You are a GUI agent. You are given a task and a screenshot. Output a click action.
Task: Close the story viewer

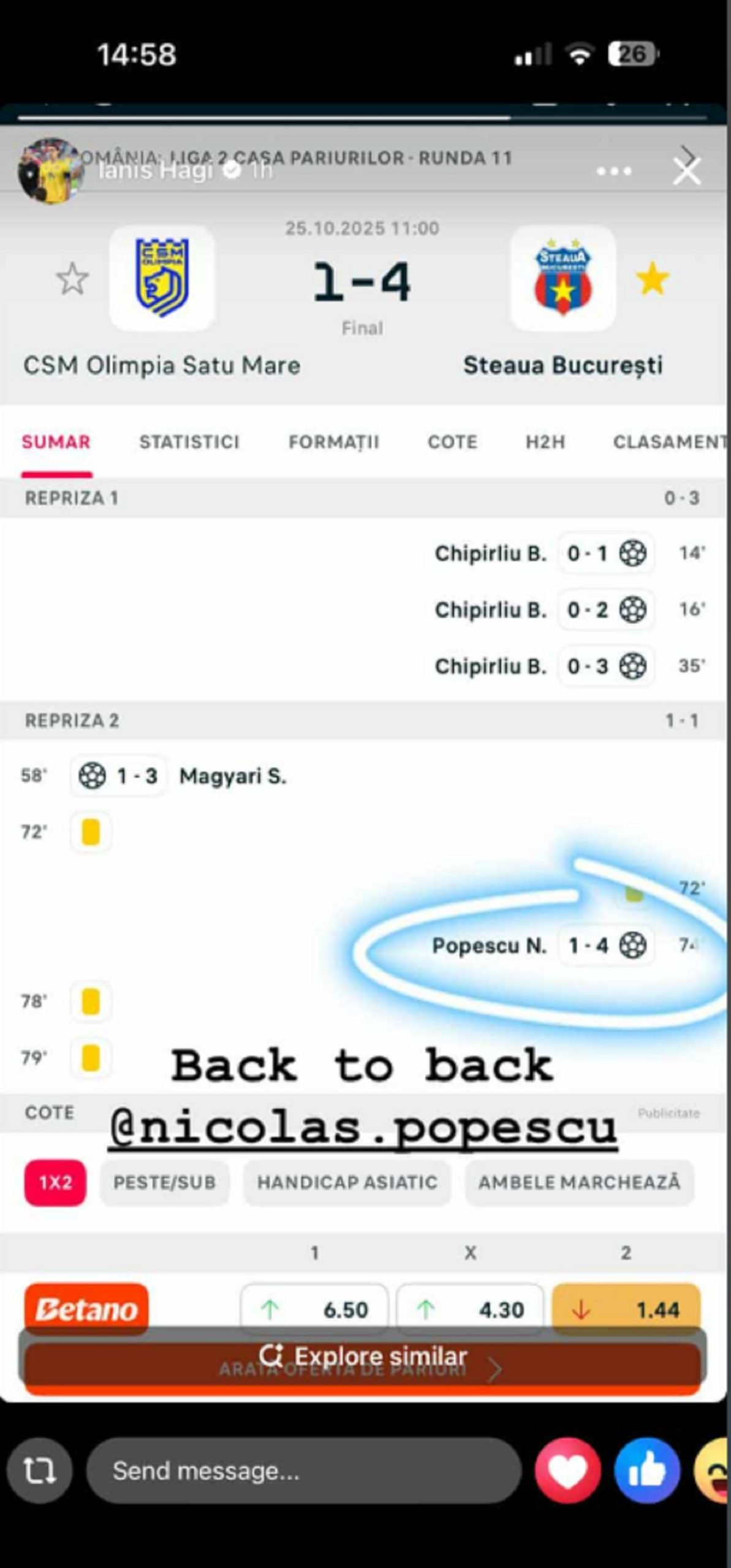point(686,172)
